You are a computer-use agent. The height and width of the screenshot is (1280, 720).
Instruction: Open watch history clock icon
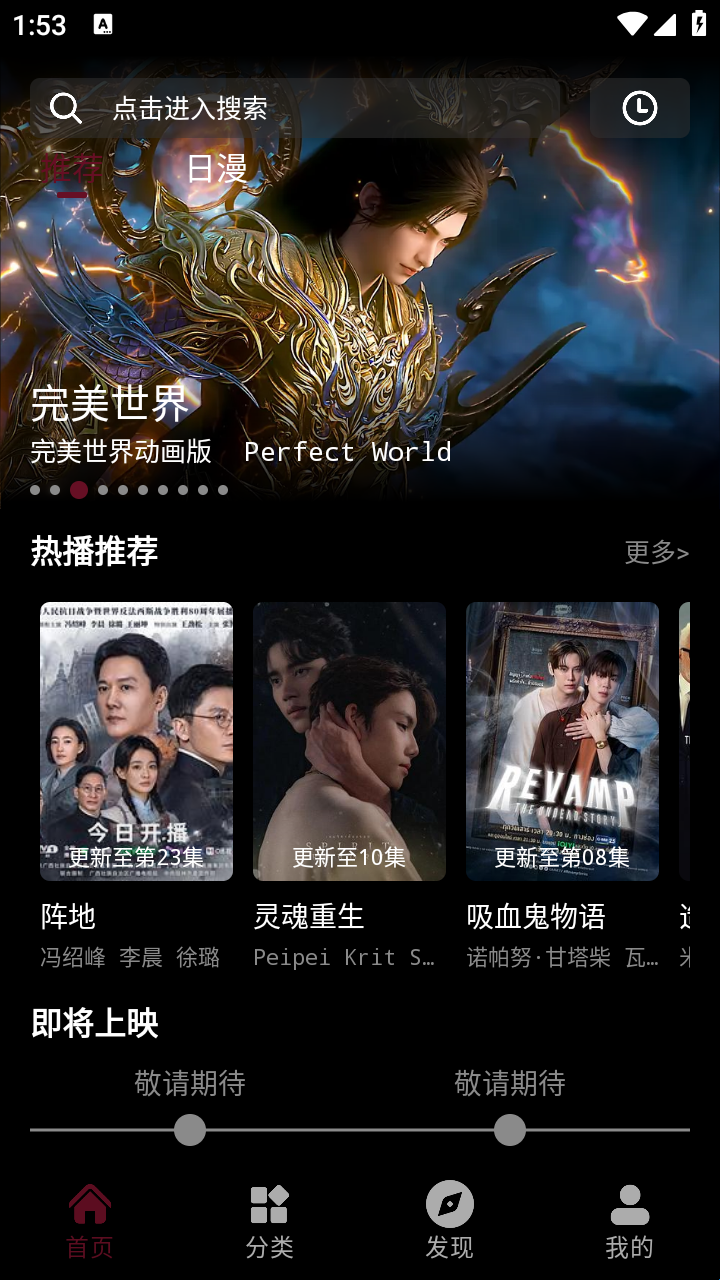(x=639, y=108)
